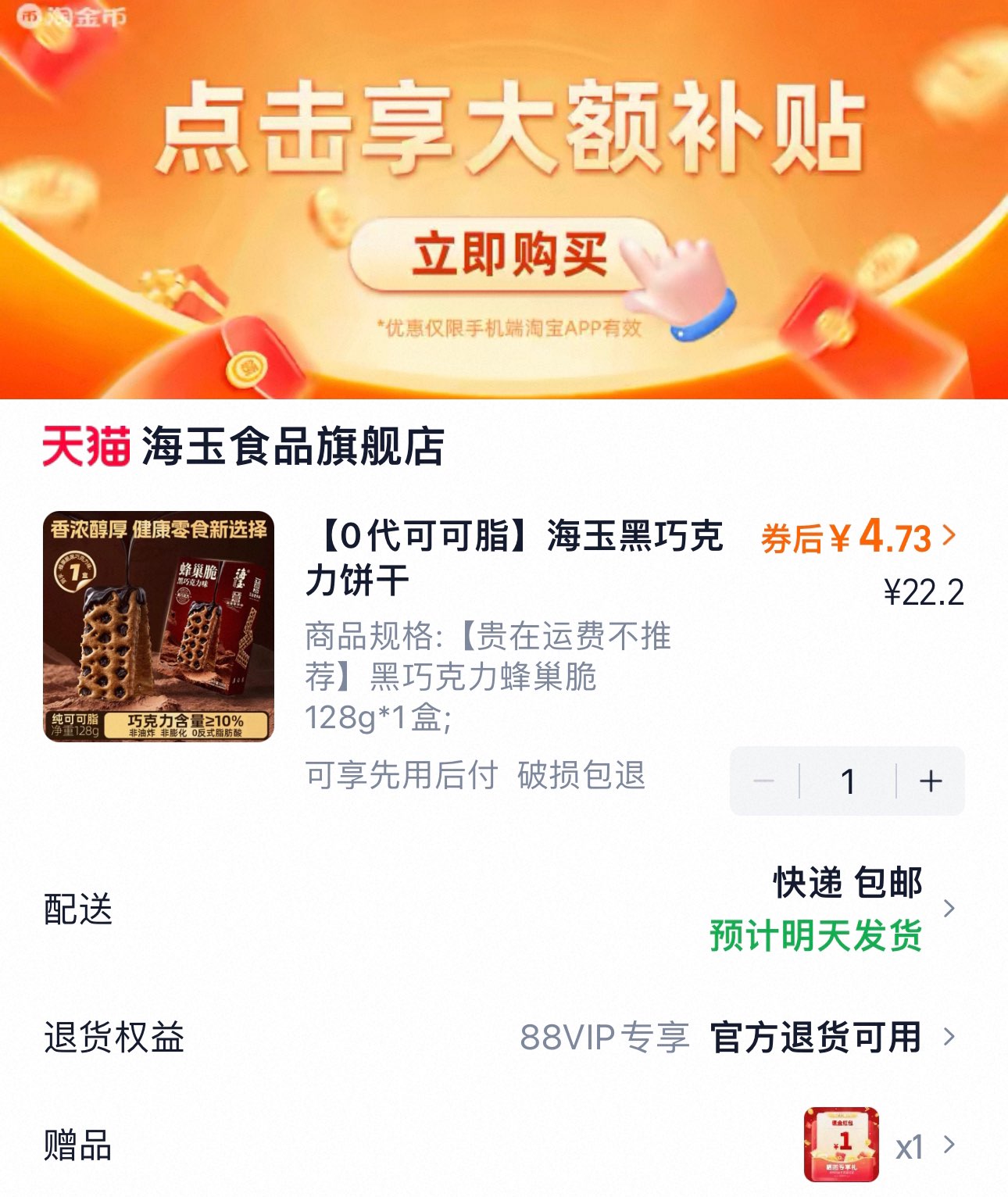
Task: Decrease quantity with the minus button
Action: click(764, 781)
